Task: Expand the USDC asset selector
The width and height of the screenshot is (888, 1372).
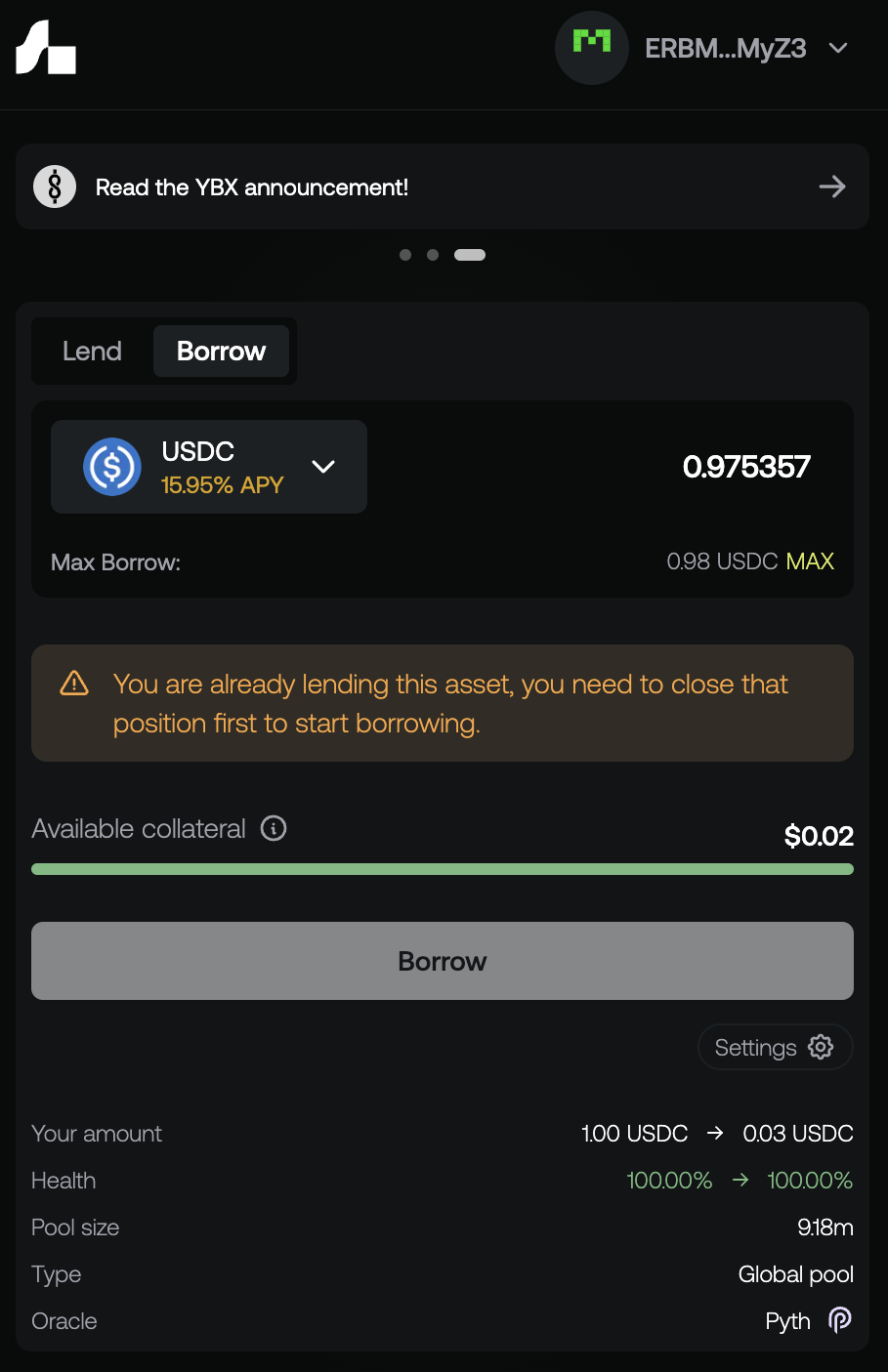Action: (209, 467)
